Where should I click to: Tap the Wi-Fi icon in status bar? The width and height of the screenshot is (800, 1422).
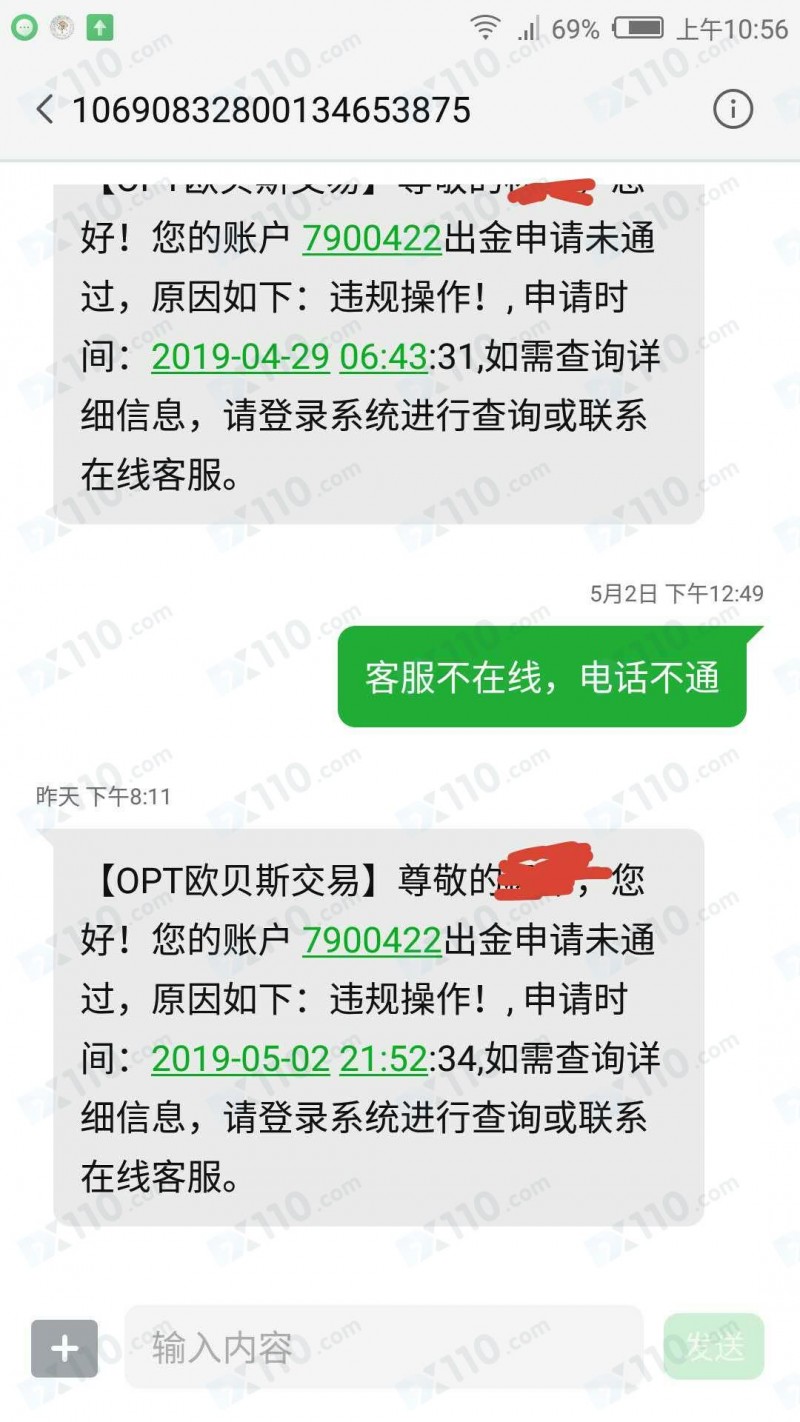click(487, 28)
